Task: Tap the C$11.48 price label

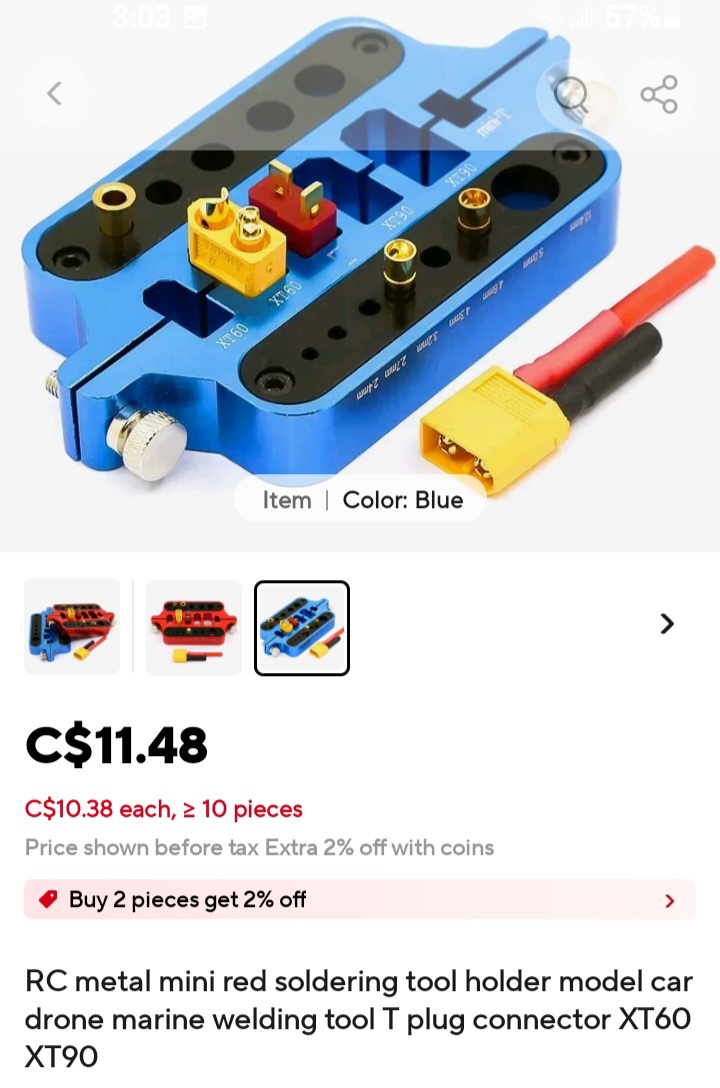Action: 116,745
